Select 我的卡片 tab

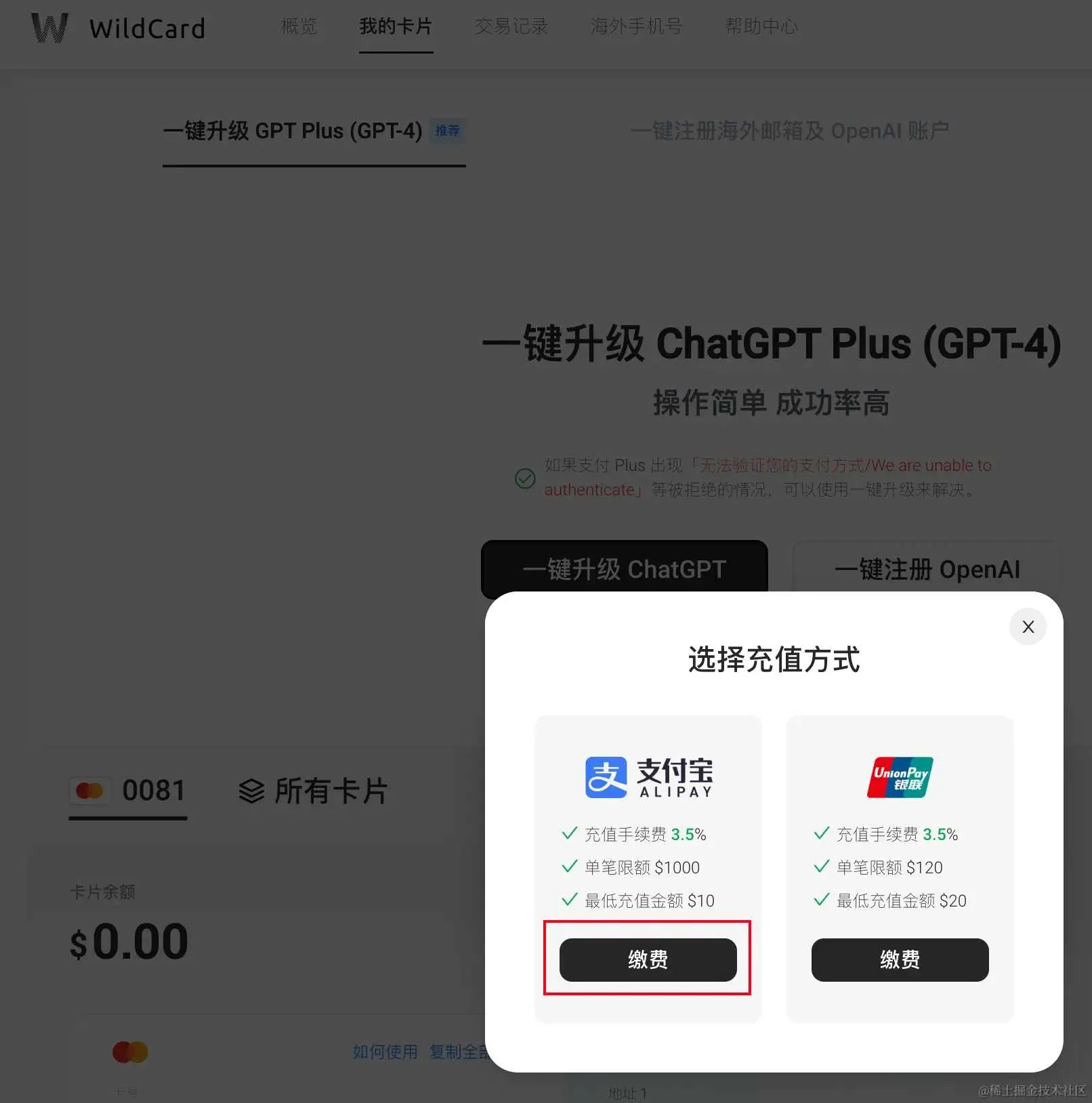396,26
